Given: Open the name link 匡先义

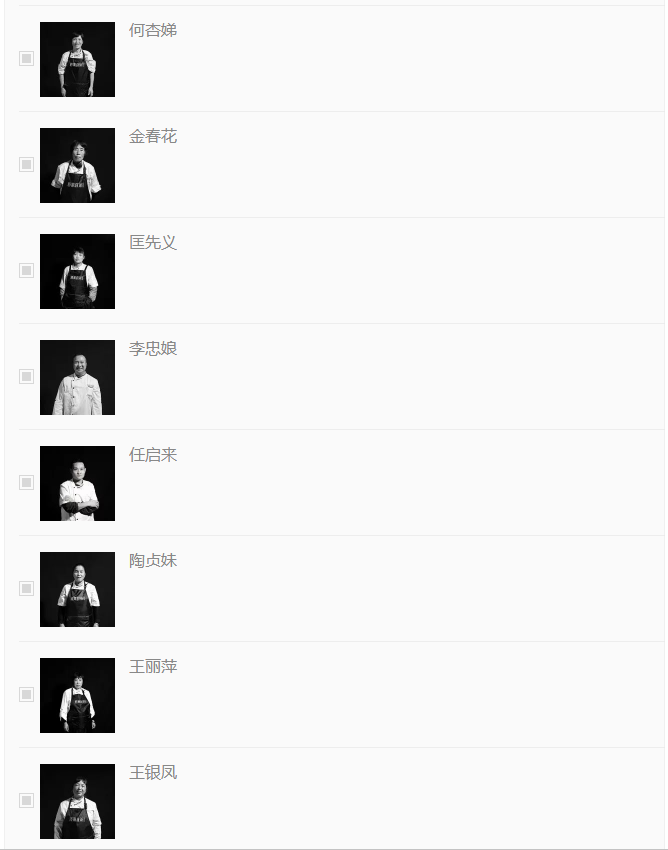Looking at the screenshot, I should coord(153,243).
